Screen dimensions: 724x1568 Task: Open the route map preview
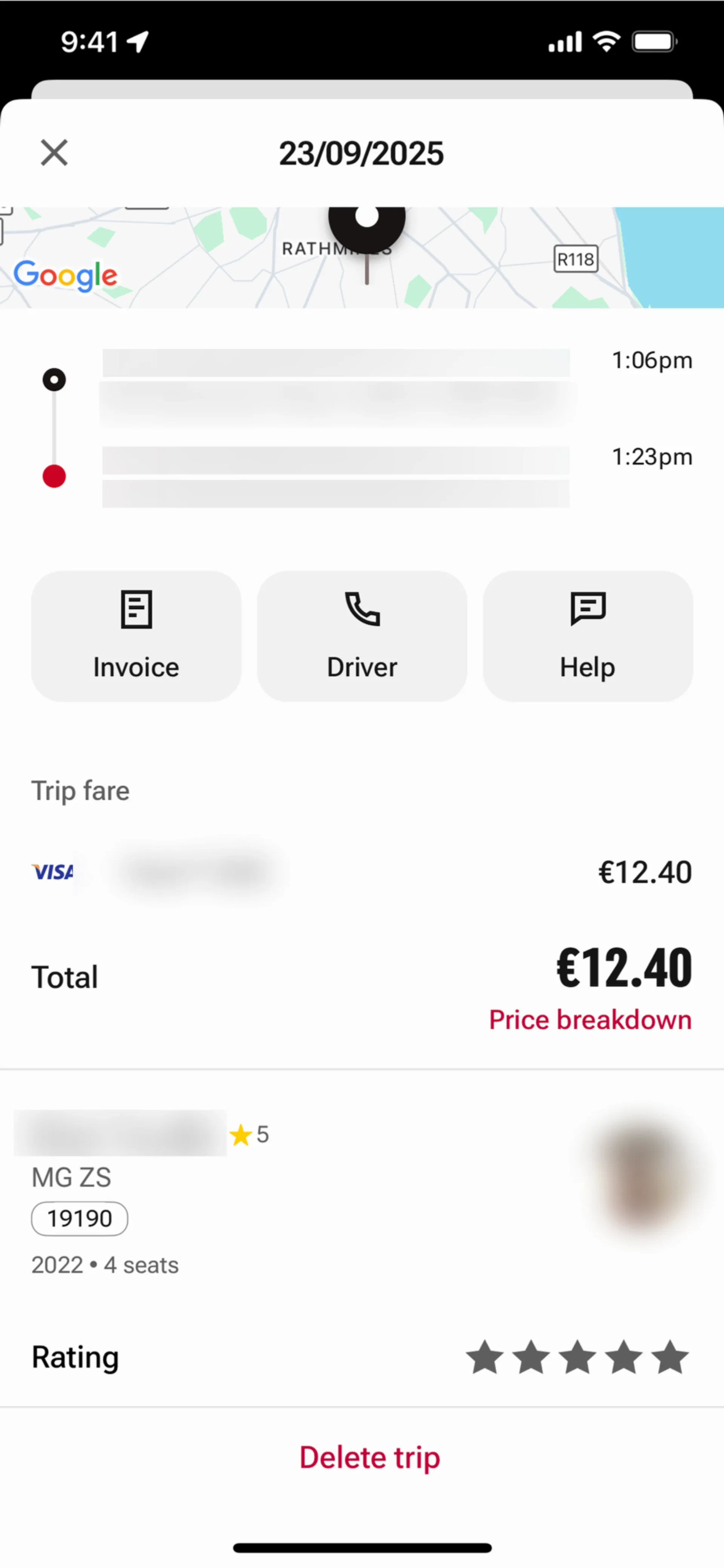[362, 257]
